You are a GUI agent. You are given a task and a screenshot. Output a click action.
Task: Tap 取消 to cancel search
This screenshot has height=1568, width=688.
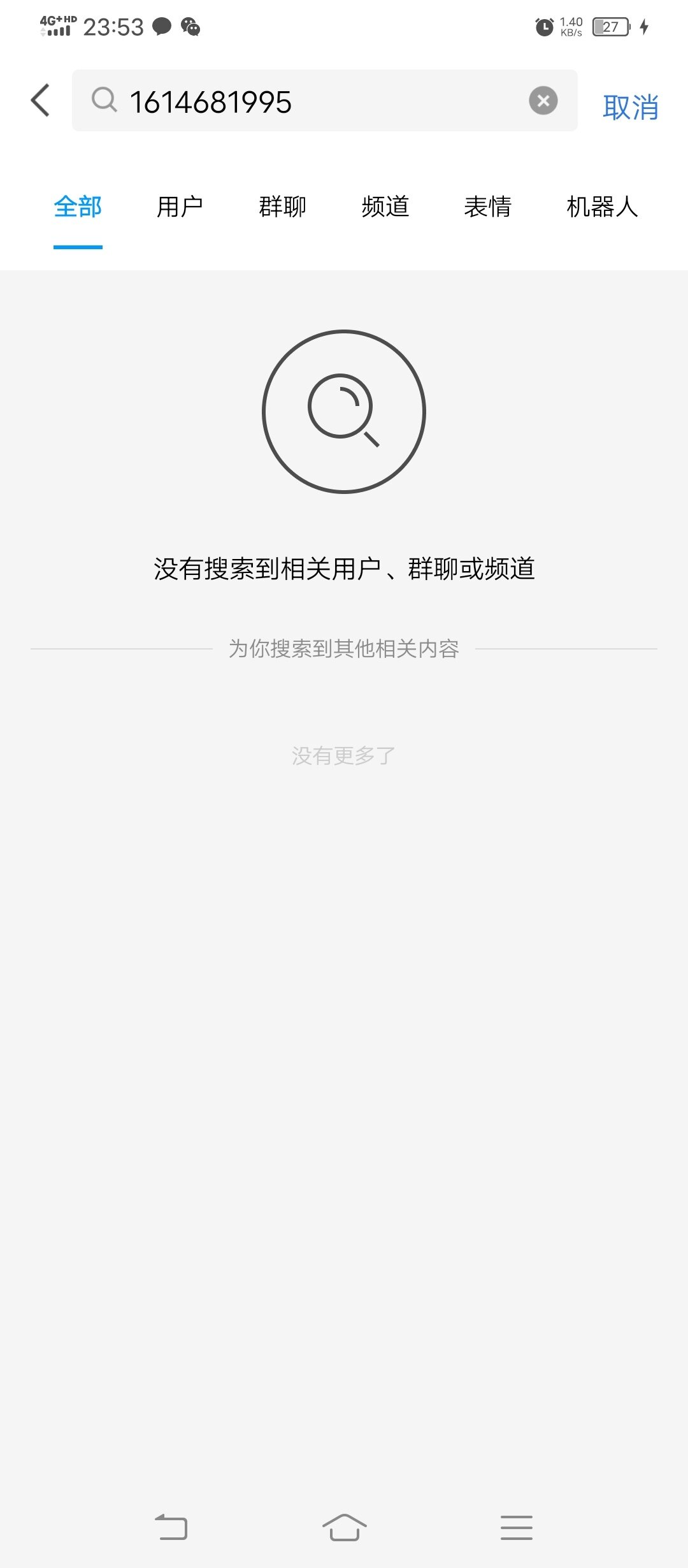(630, 107)
